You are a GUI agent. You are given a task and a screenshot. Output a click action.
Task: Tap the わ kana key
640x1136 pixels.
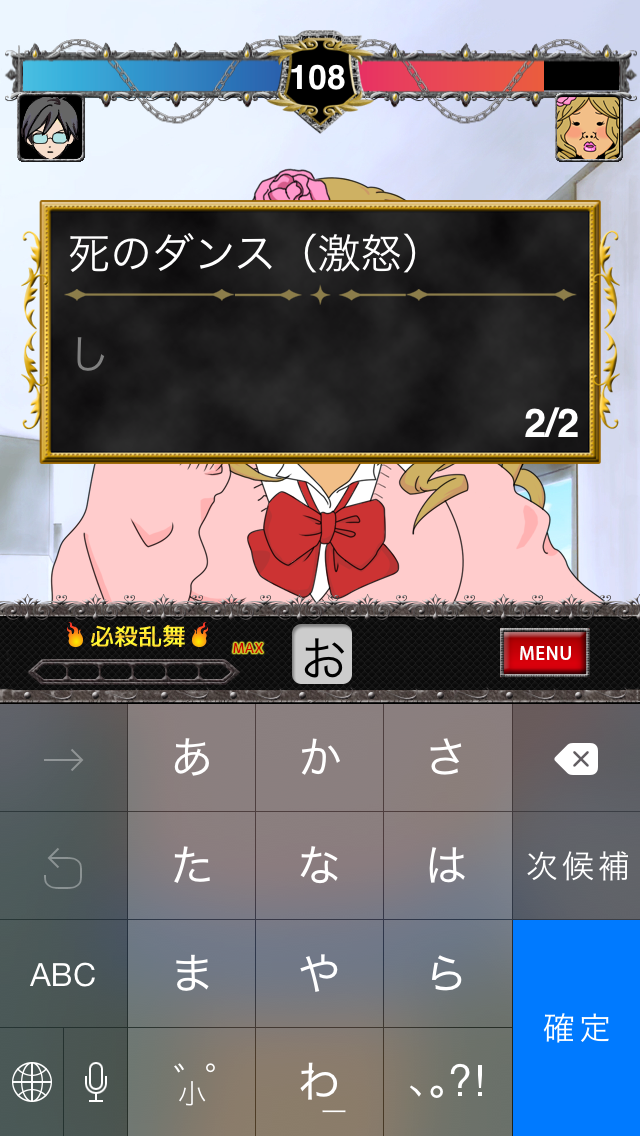[320, 1082]
